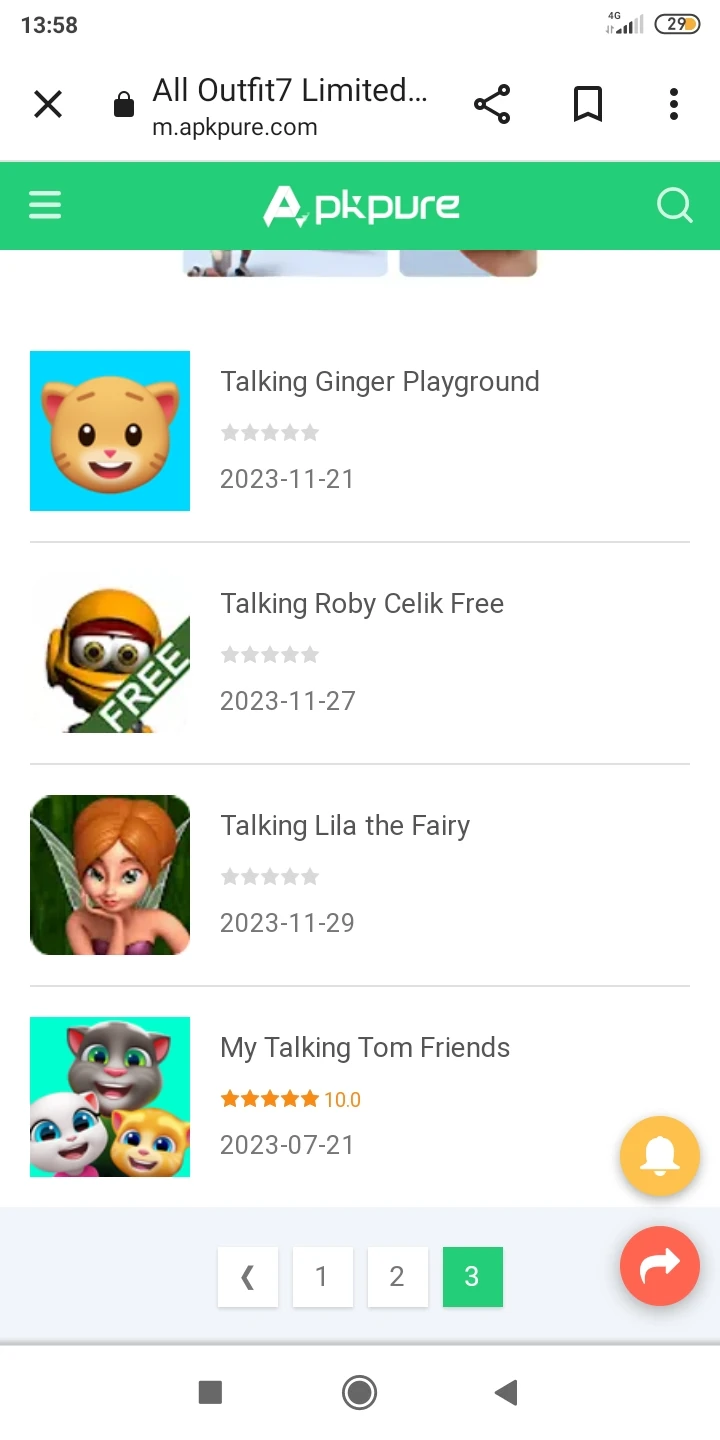
Task: Open Talking Roby Celik Free
Action: [x=361, y=604]
